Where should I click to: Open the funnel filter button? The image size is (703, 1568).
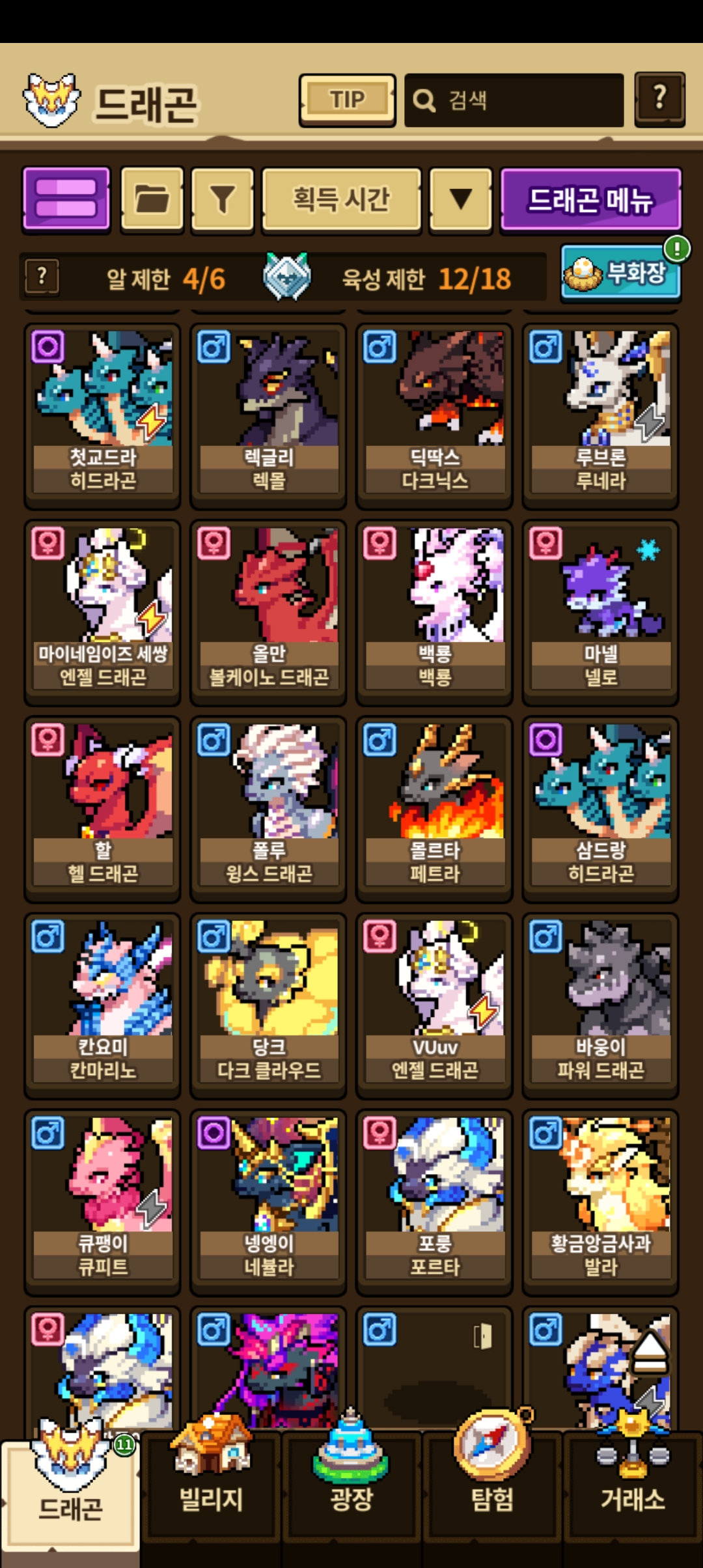pyautogui.click(x=223, y=199)
